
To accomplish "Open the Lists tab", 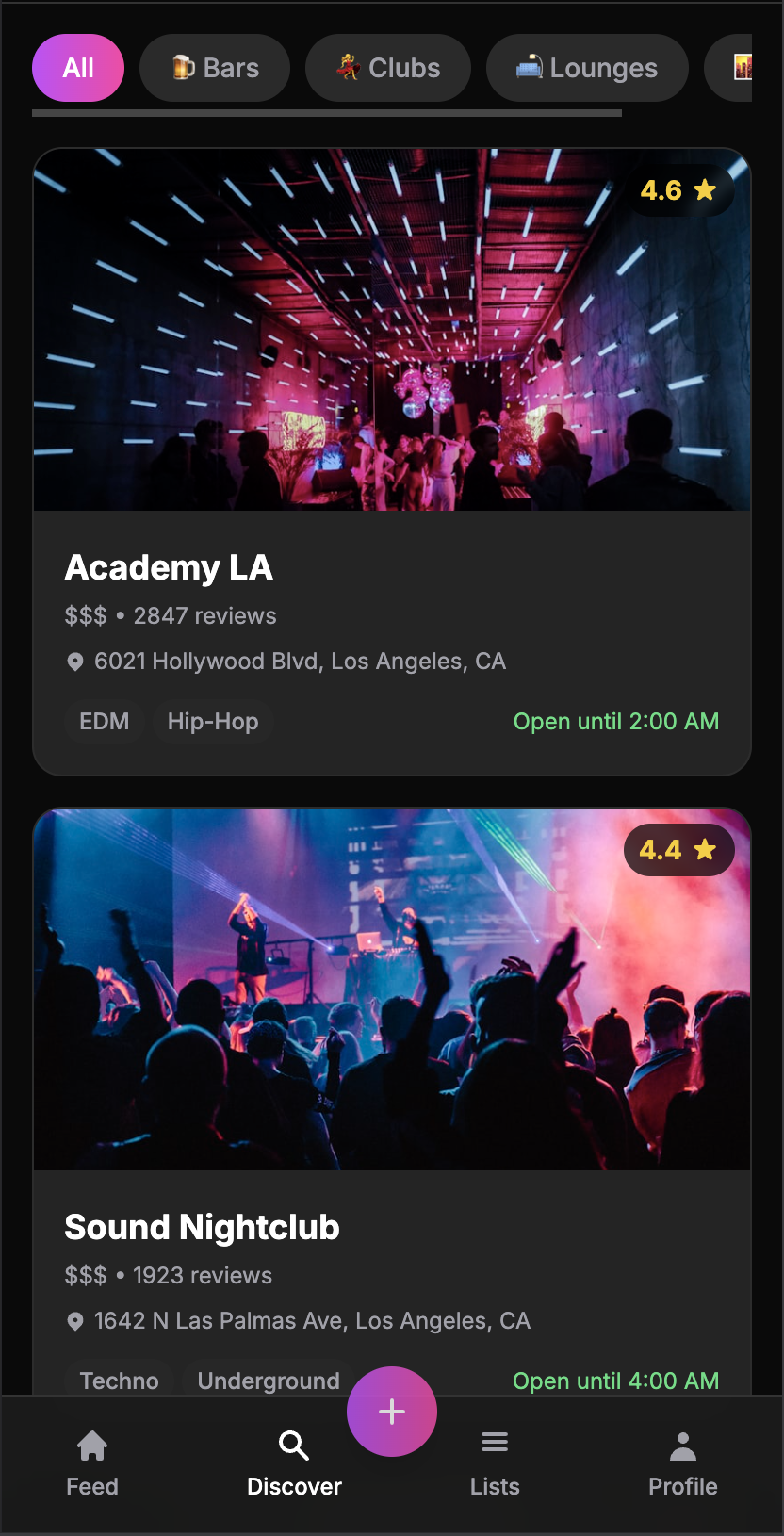I will (495, 1463).
